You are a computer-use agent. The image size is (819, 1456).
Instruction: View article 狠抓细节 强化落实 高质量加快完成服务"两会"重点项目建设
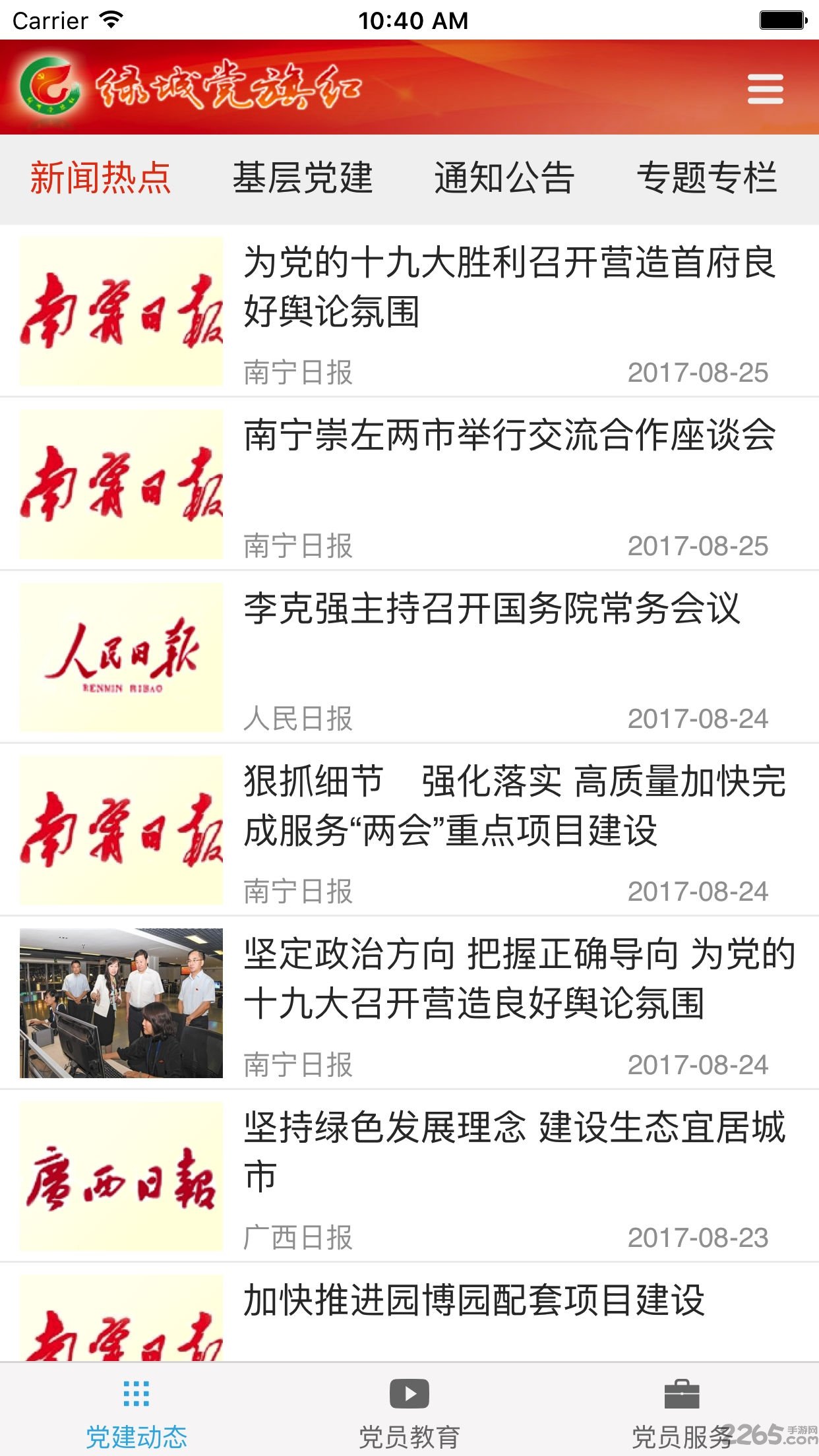click(514, 806)
